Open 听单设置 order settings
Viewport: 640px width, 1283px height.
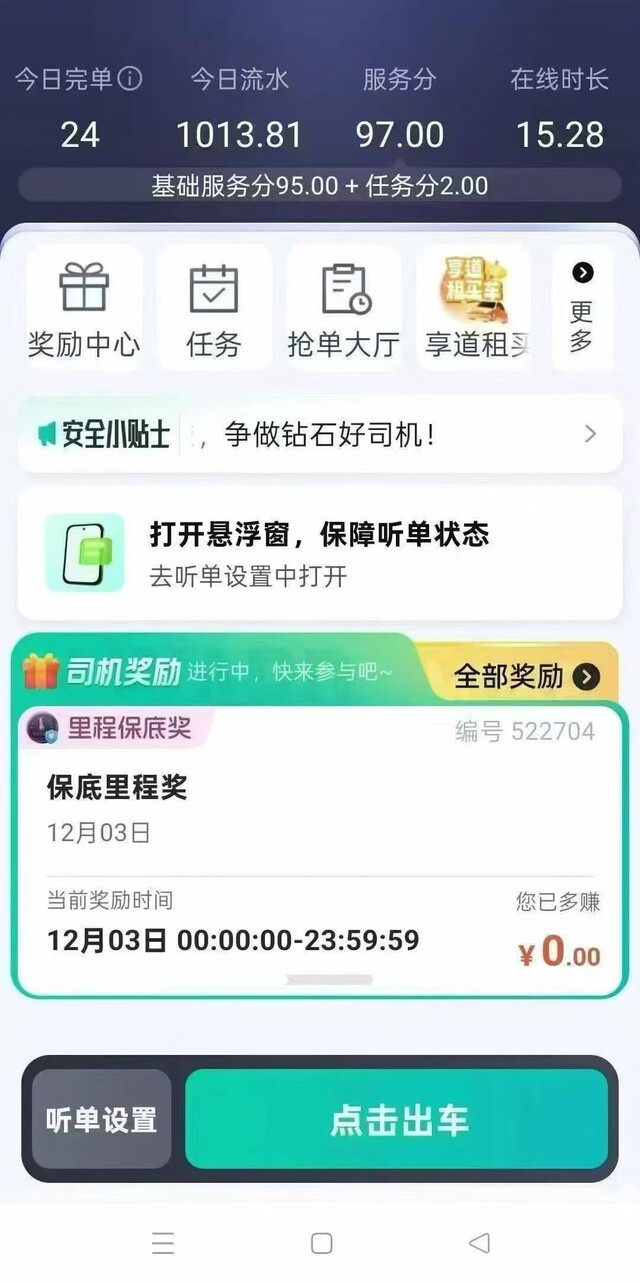[x=102, y=1119]
